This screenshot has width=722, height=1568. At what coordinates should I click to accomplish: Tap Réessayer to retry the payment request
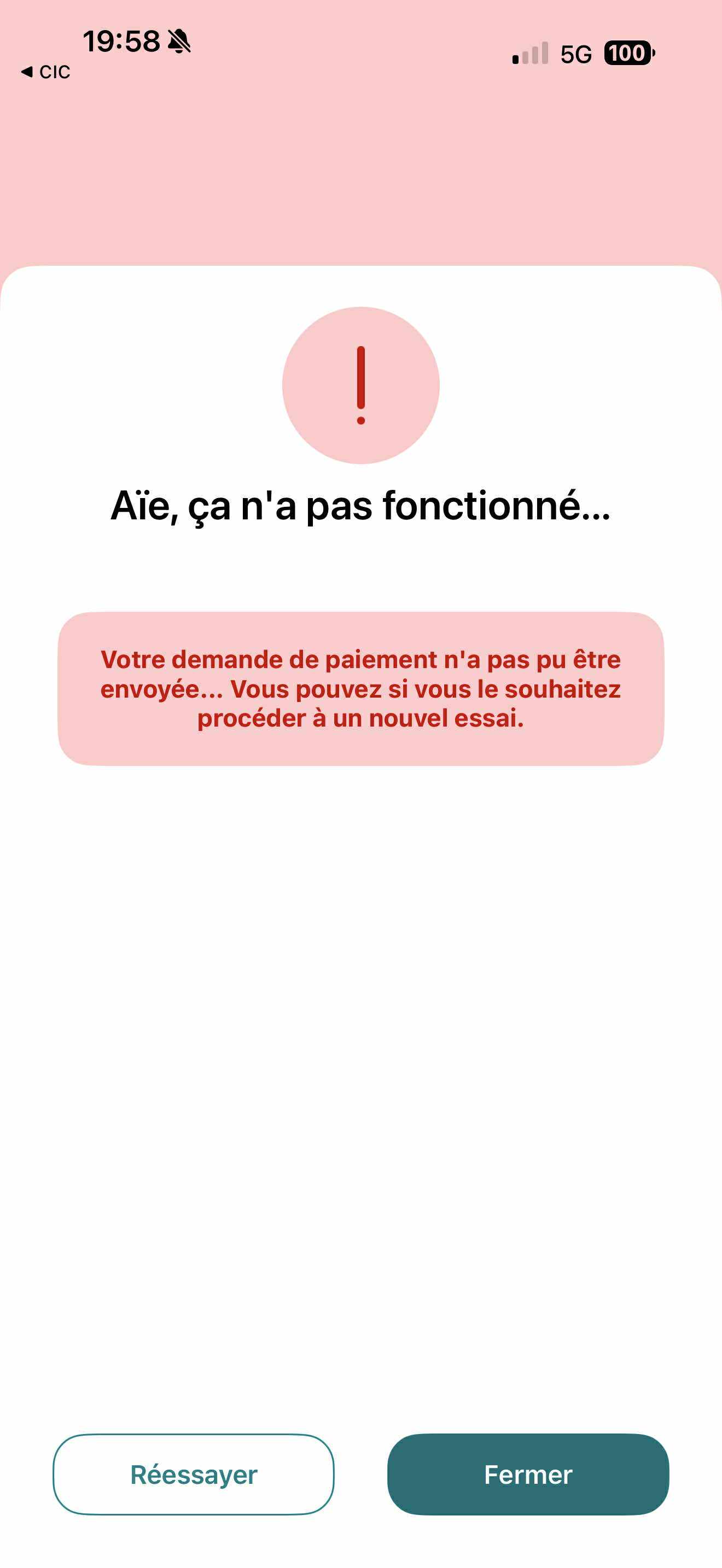click(194, 1473)
